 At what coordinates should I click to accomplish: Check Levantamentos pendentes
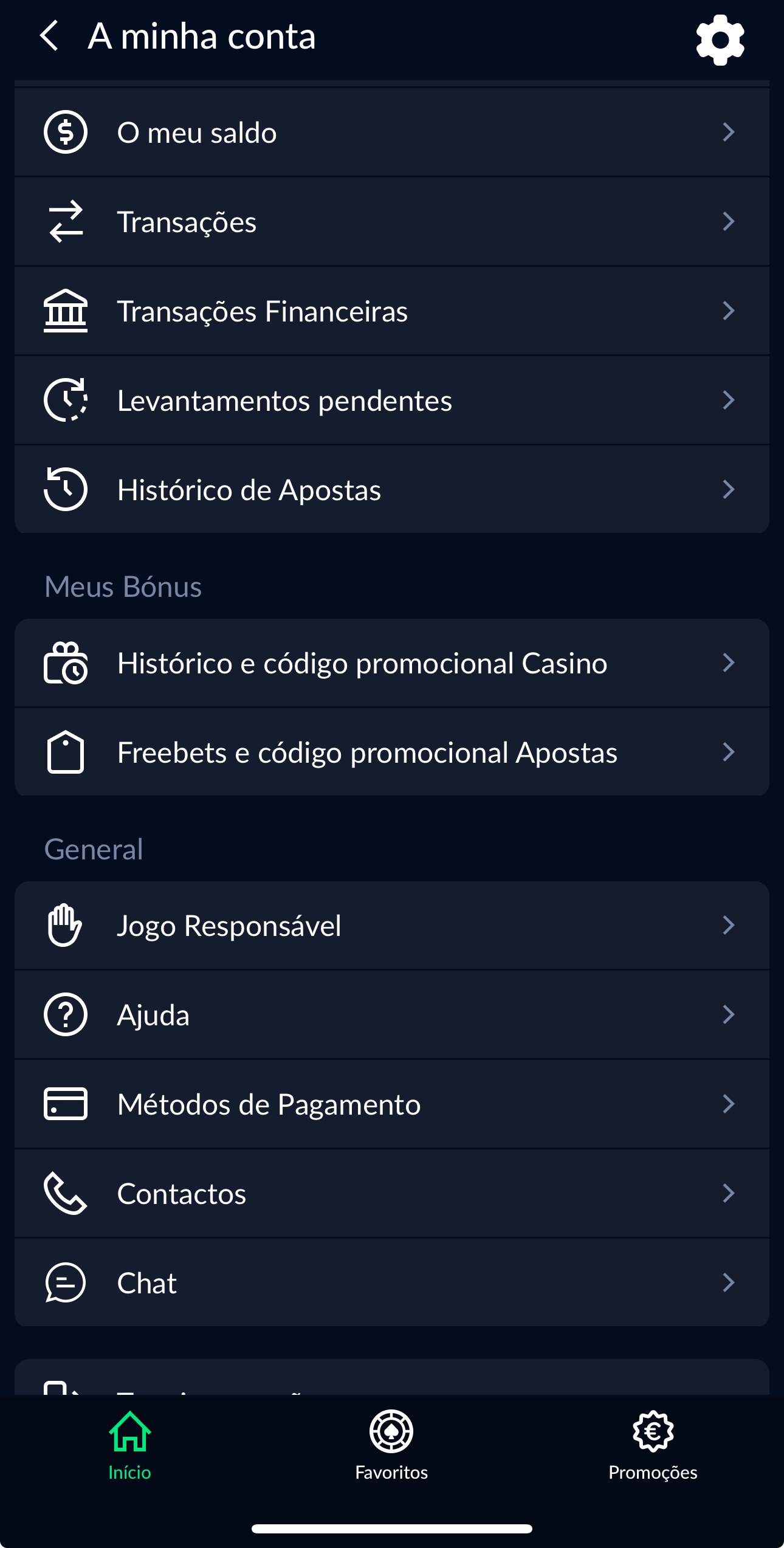pyautogui.click(x=392, y=401)
